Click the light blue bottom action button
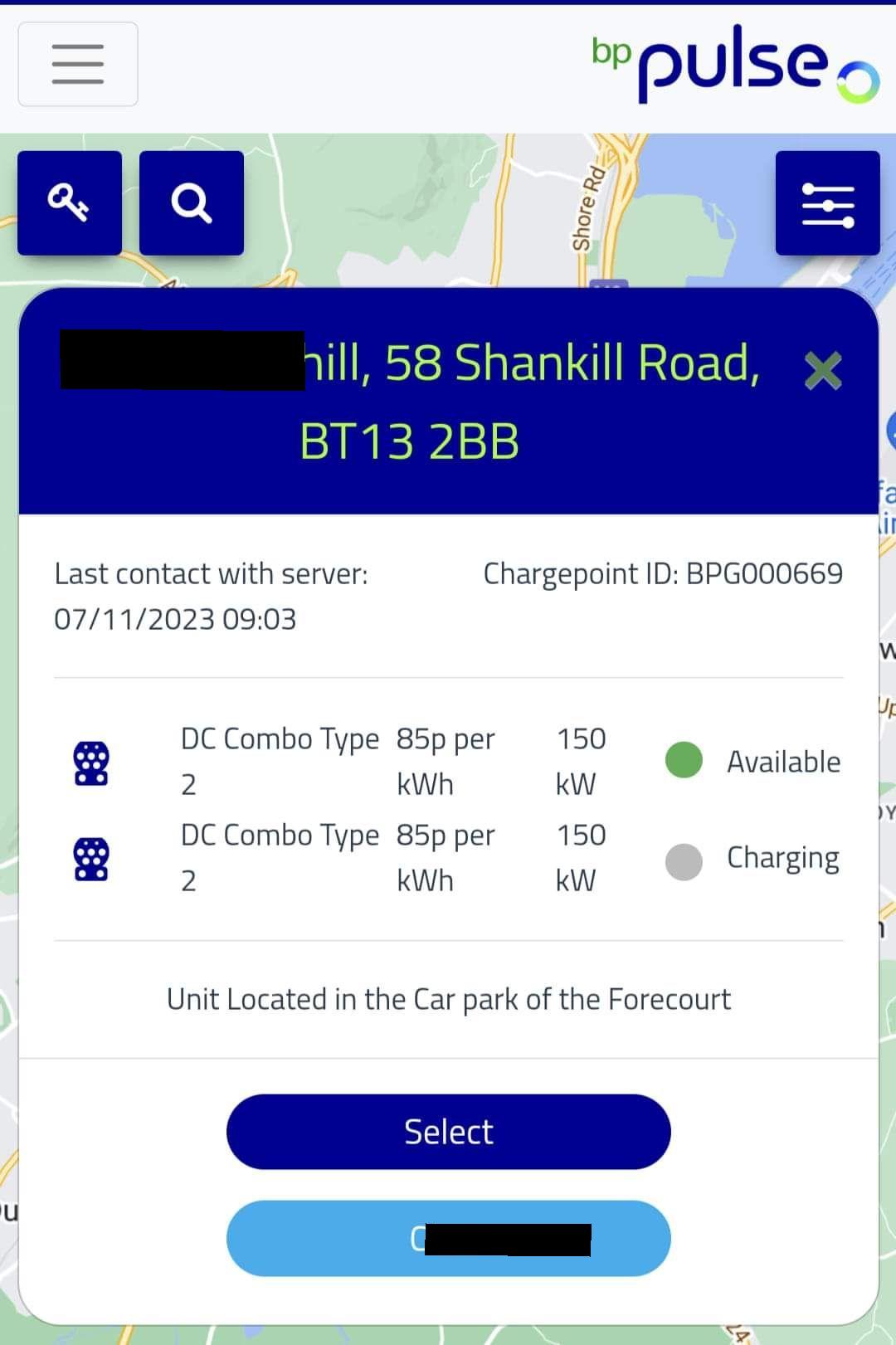The height and width of the screenshot is (1345, 896). tap(448, 1237)
